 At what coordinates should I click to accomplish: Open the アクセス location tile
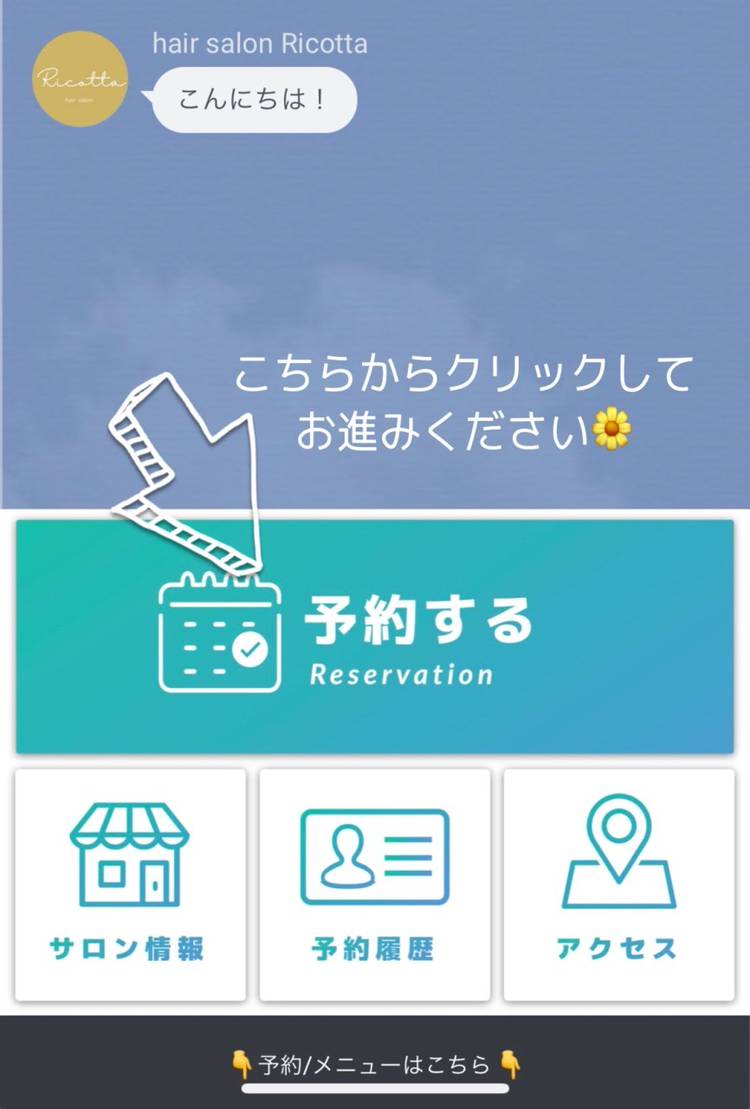(x=618, y=884)
